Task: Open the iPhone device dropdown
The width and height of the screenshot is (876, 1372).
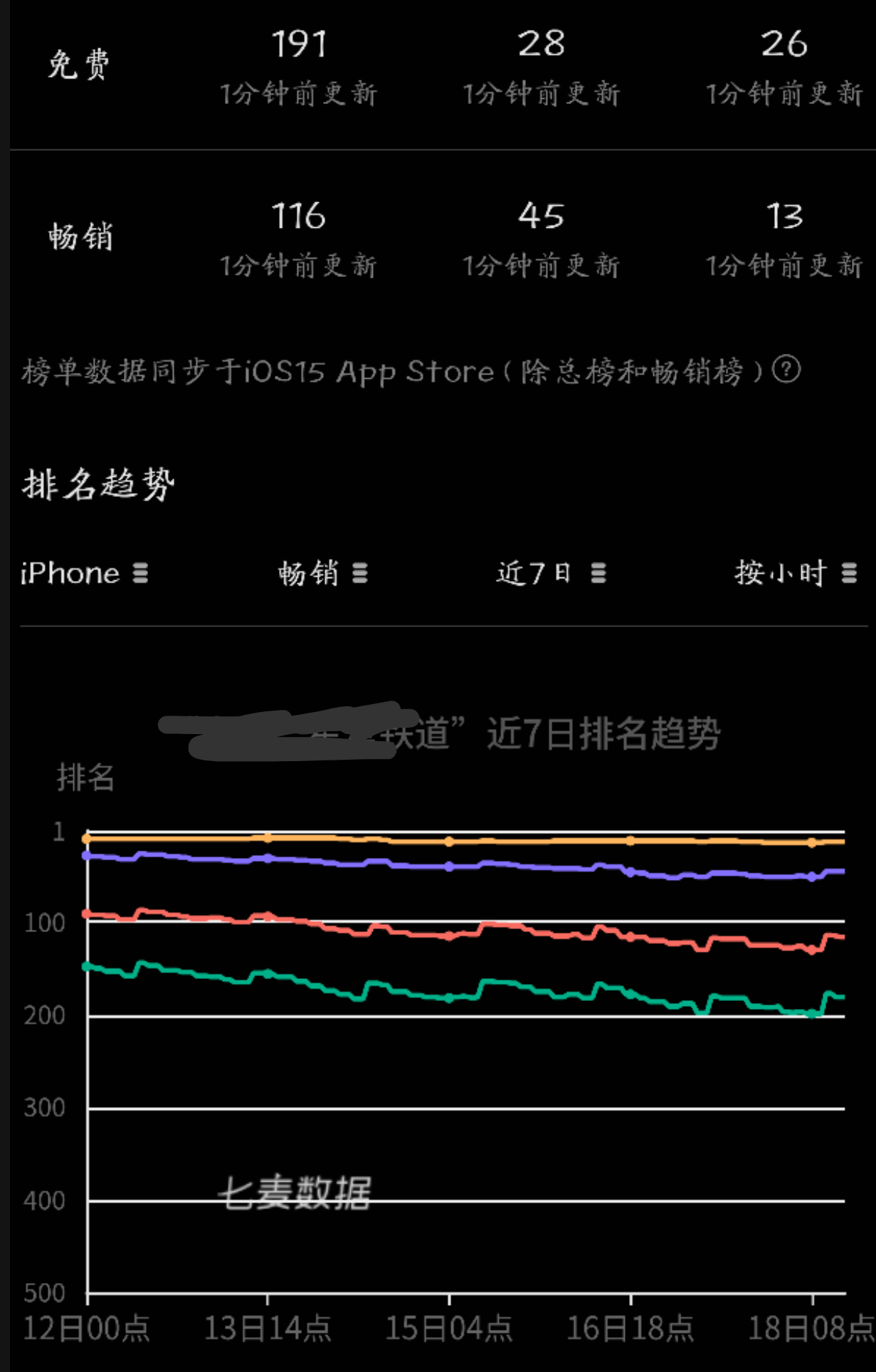Action: (84, 573)
